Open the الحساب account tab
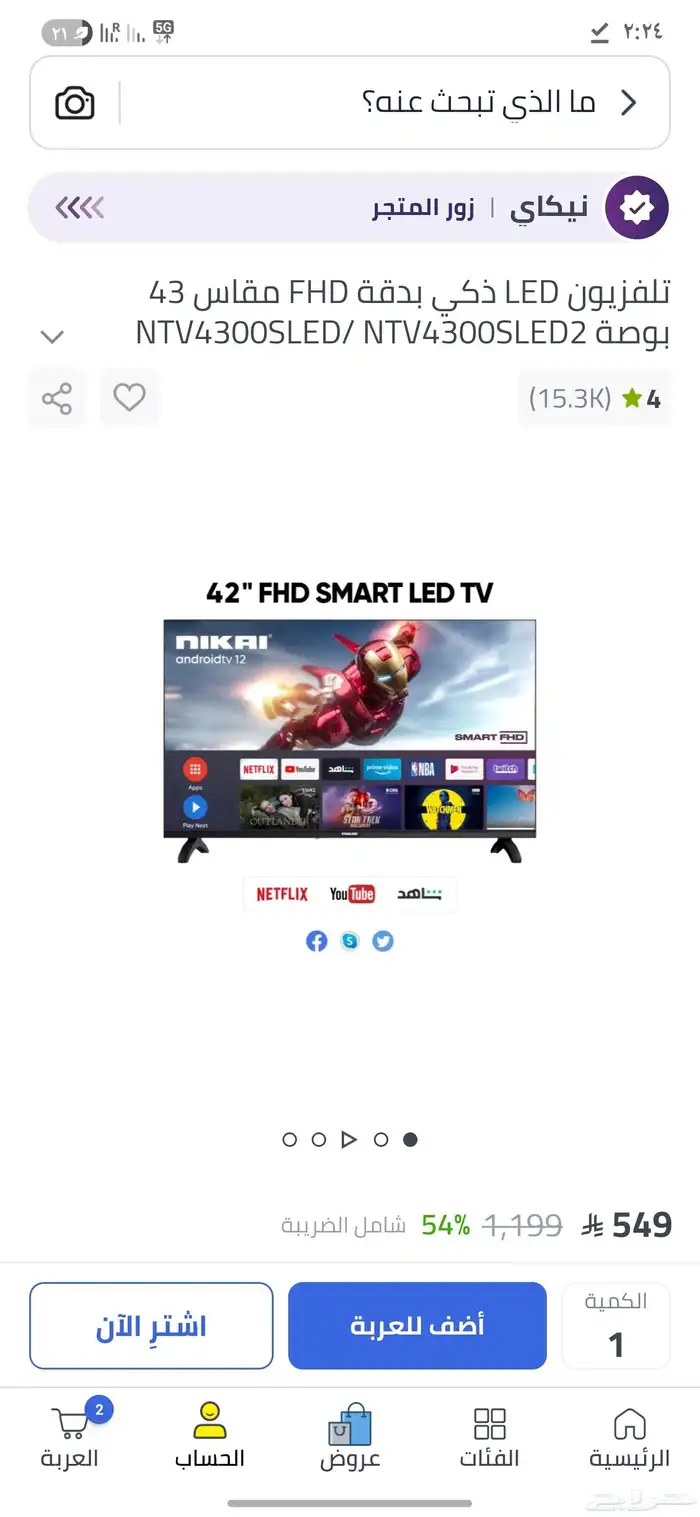The height and width of the screenshot is (1517, 700). tap(210, 1438)
